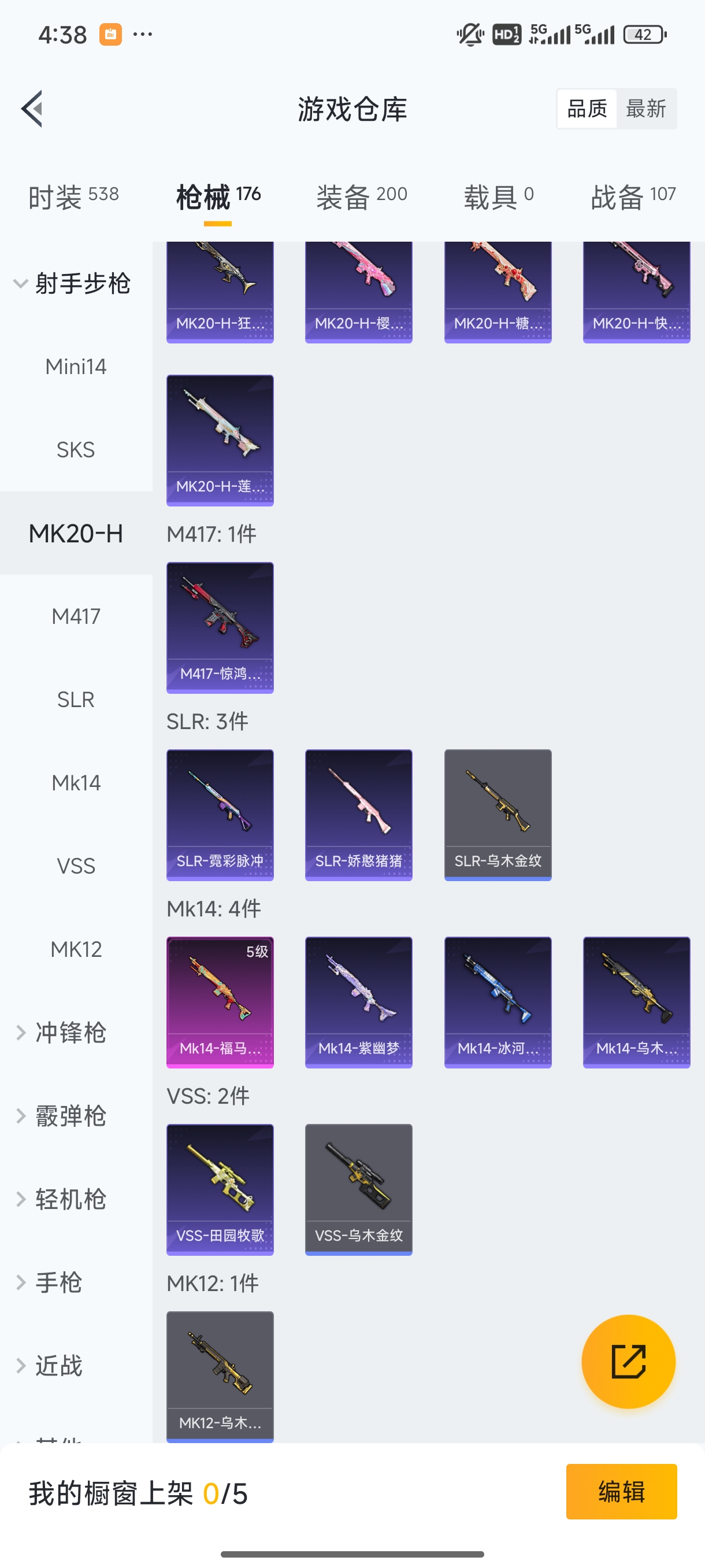Open the 装备 tab

361,197
